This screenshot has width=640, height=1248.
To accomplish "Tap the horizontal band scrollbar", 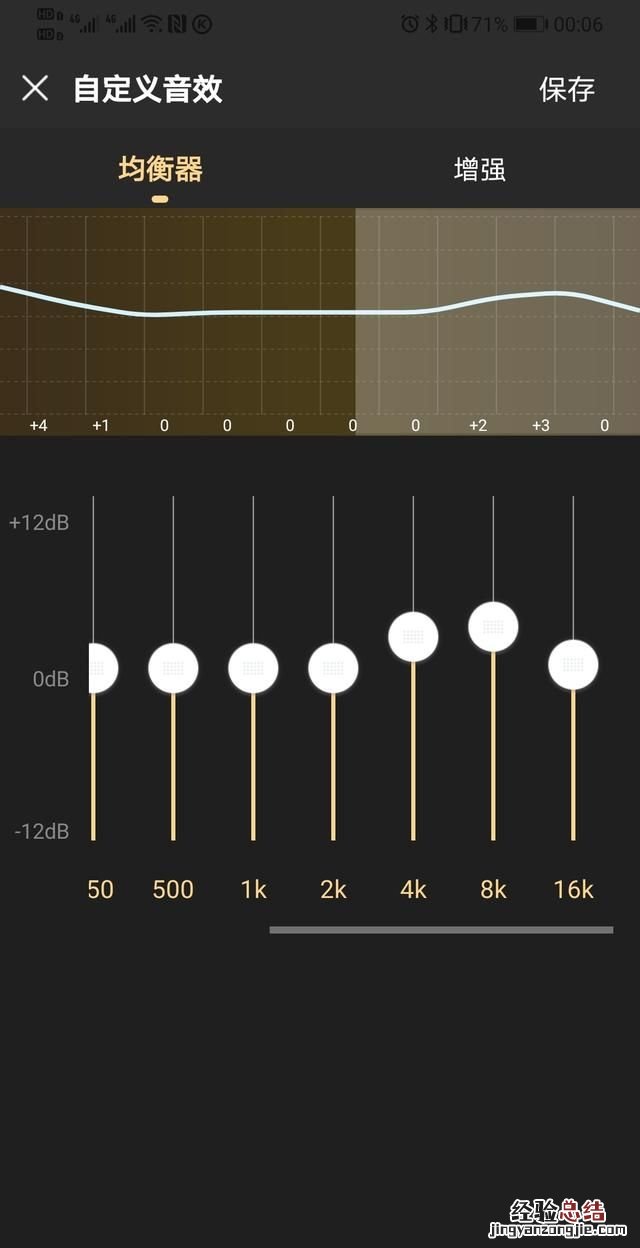I will point(441,930).
